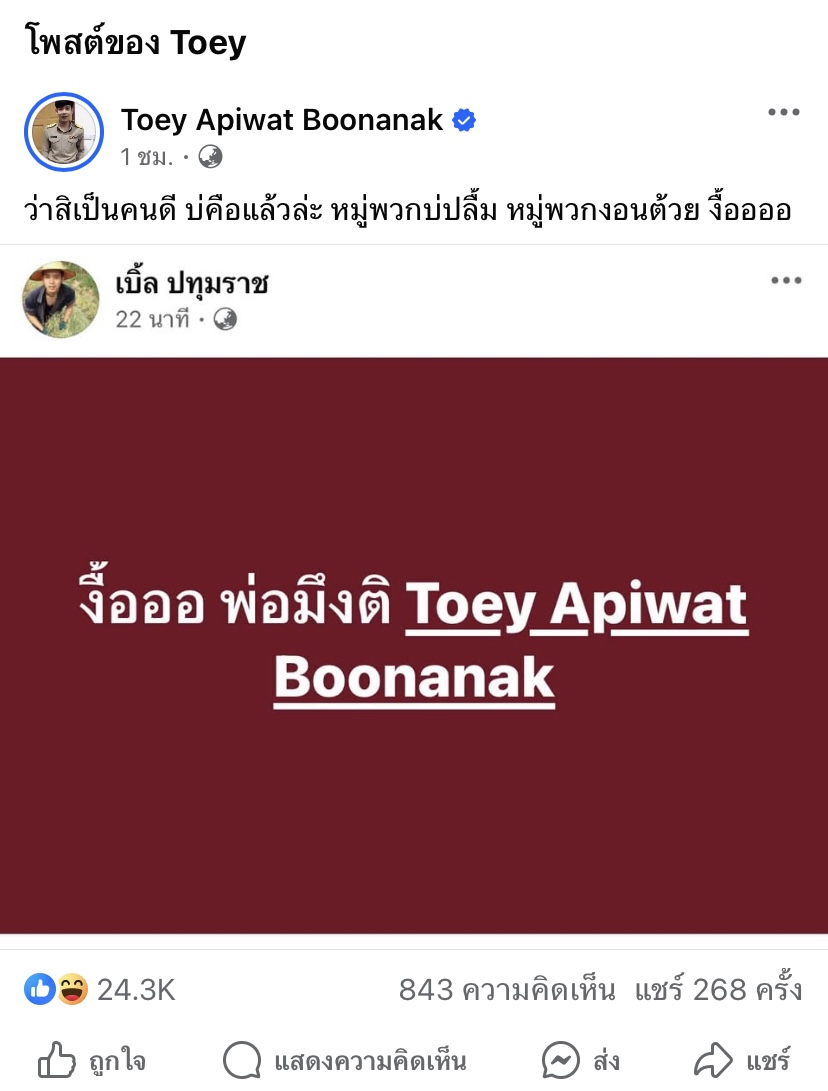The image size is (828, 1091).
Task: Share the post with แชร์
Action: click(742, 1060)
